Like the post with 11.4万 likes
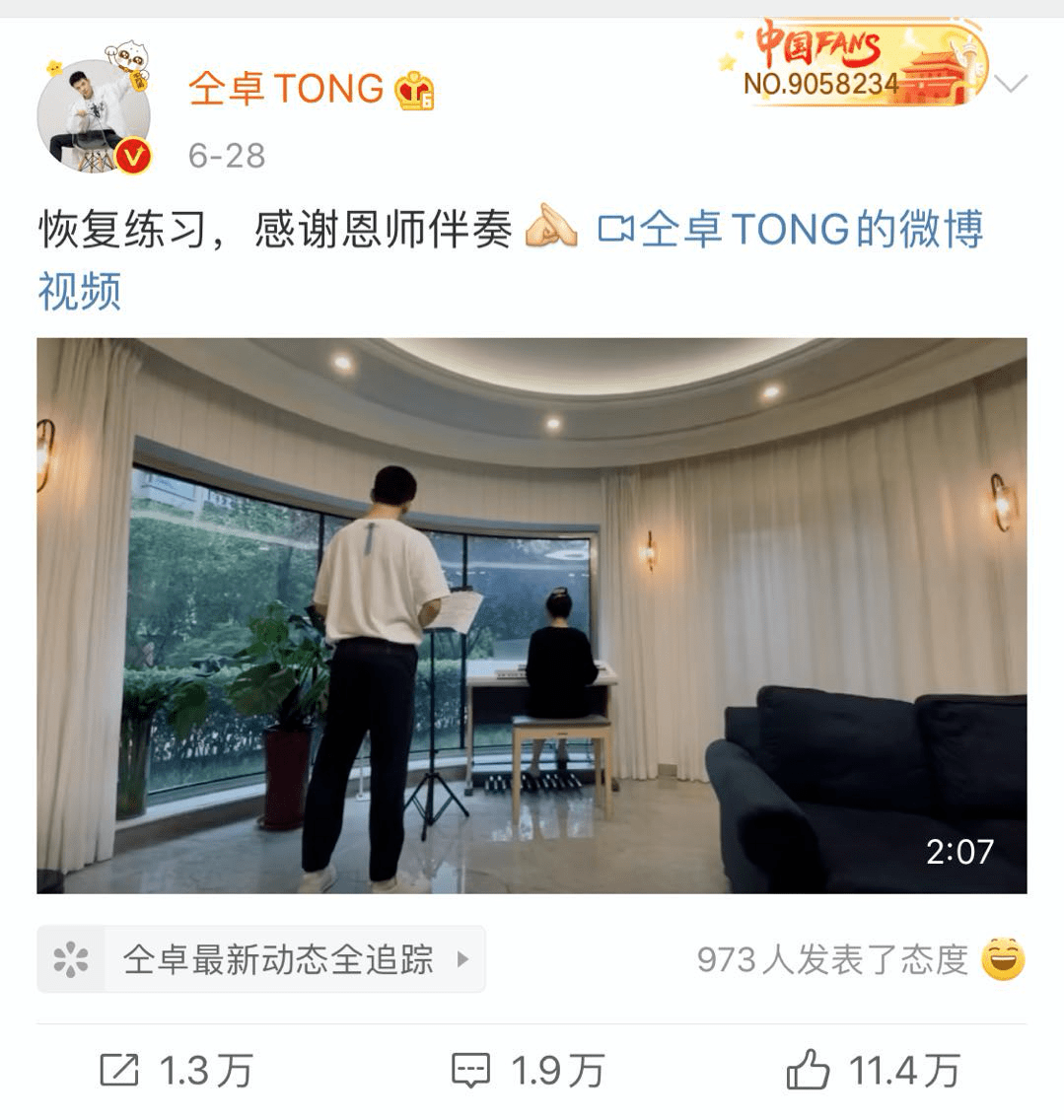The image size is (1064, 1120). coord(873,1071)
